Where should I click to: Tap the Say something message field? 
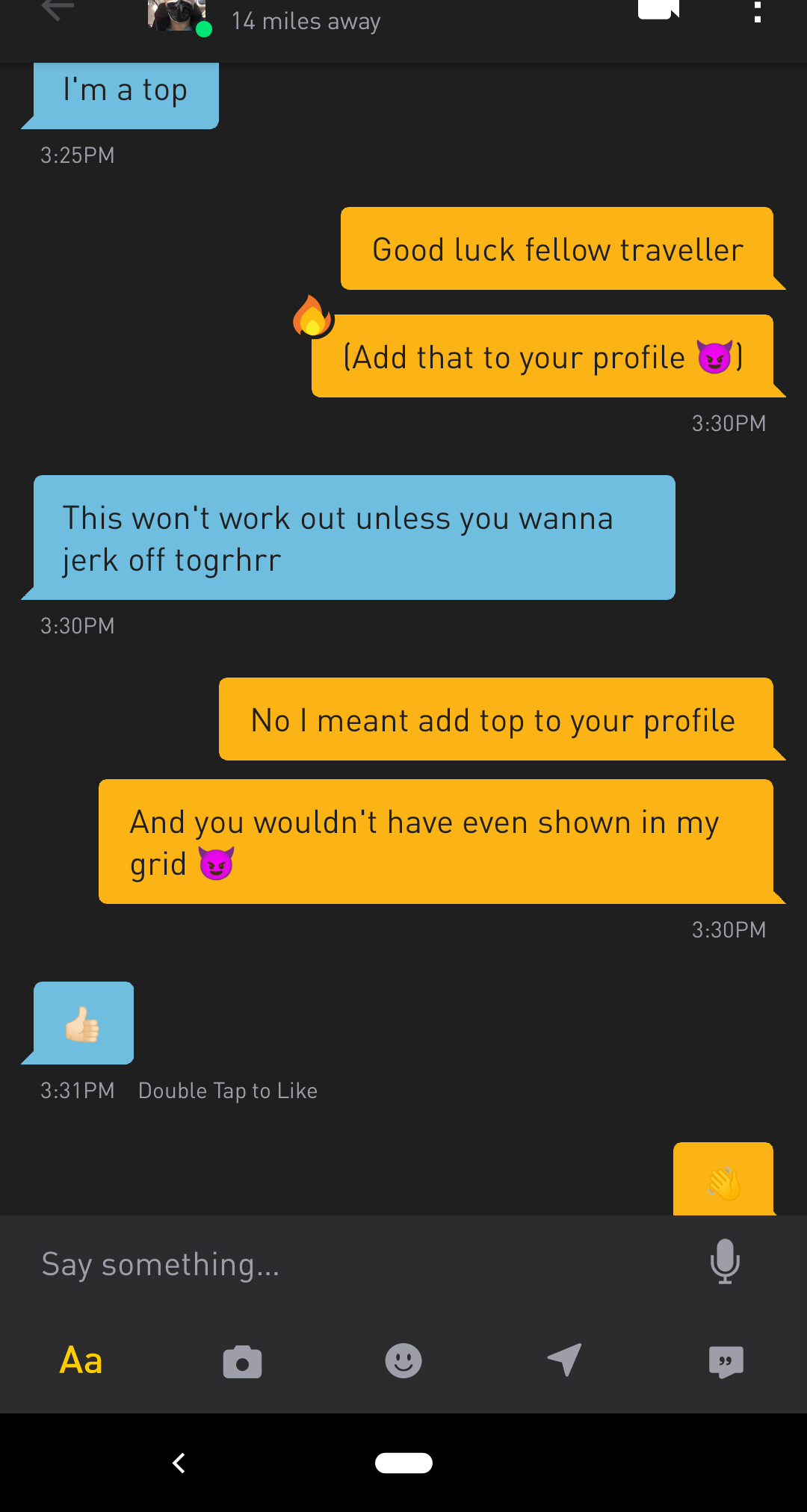click(299, 1264)
